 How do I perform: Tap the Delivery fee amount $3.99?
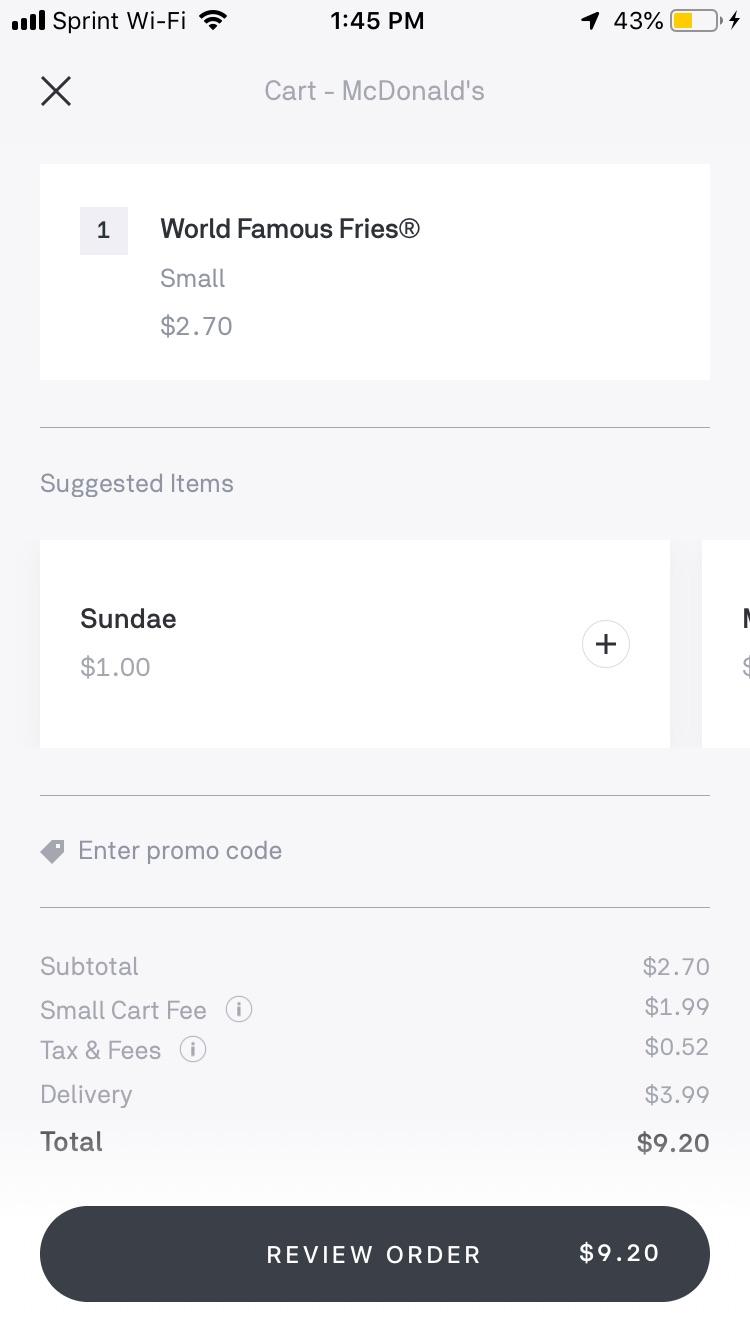(x=676, y=1094)
